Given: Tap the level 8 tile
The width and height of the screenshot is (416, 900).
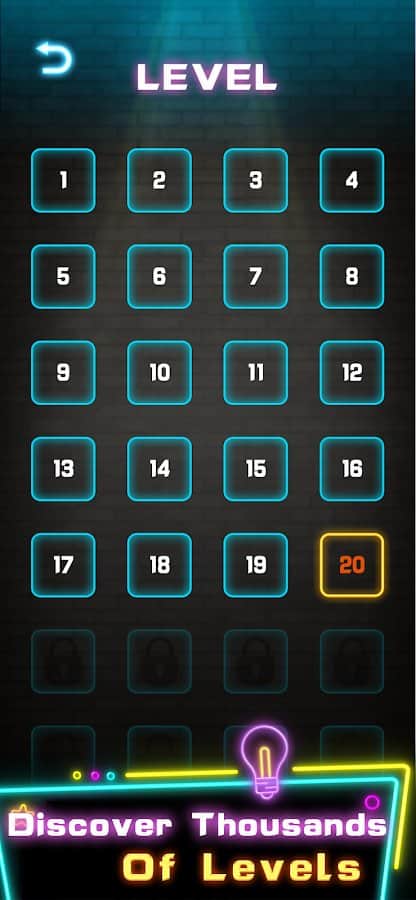Looking at the screenshot, I should pyautogui.click(x=352, y=277).
